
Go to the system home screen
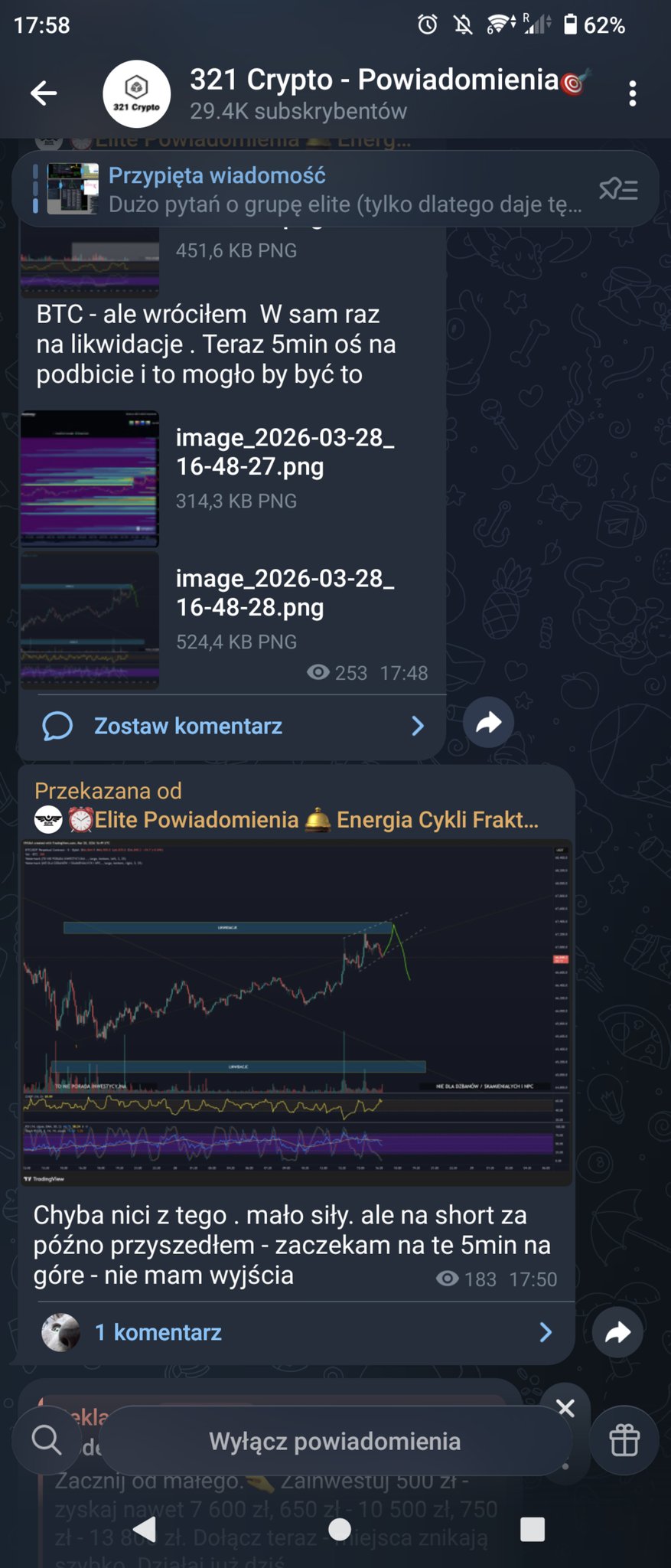339,1530
